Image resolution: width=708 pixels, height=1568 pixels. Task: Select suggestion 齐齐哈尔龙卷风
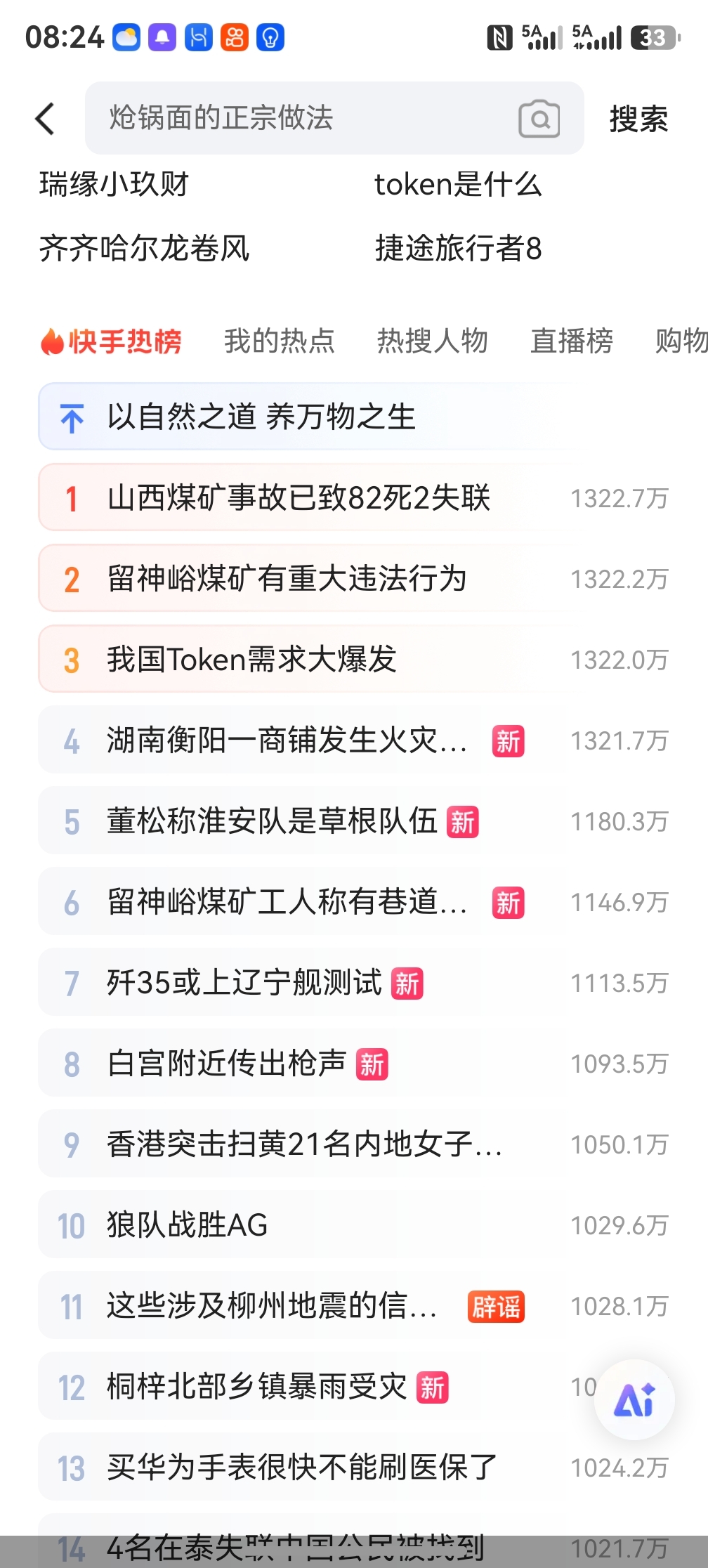pyautogui.click(x=145, y=248)
